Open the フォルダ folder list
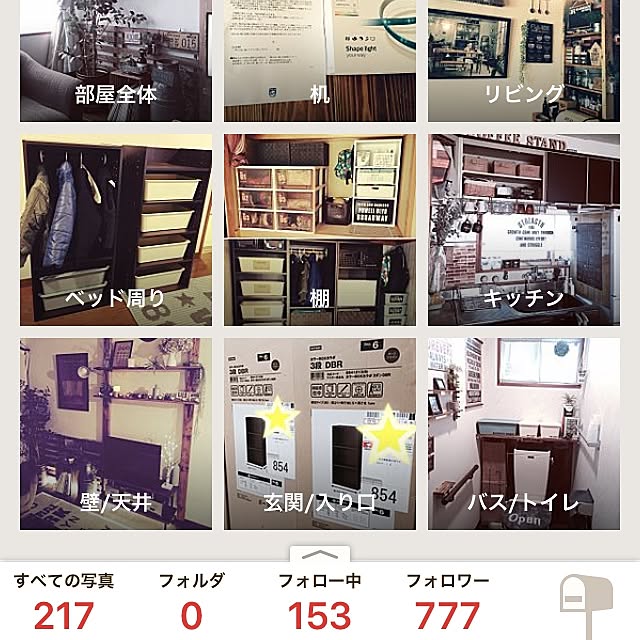Image resolution: width=640 pixels, height=640 pixels. pyautogui.click(x=191, y=603)
